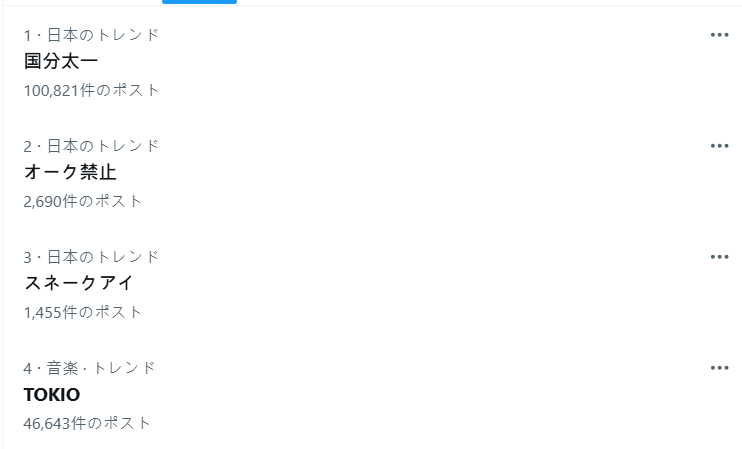742x449 pixels.
Task: Open the 国分太一 trend
Action: pos(61,61)
